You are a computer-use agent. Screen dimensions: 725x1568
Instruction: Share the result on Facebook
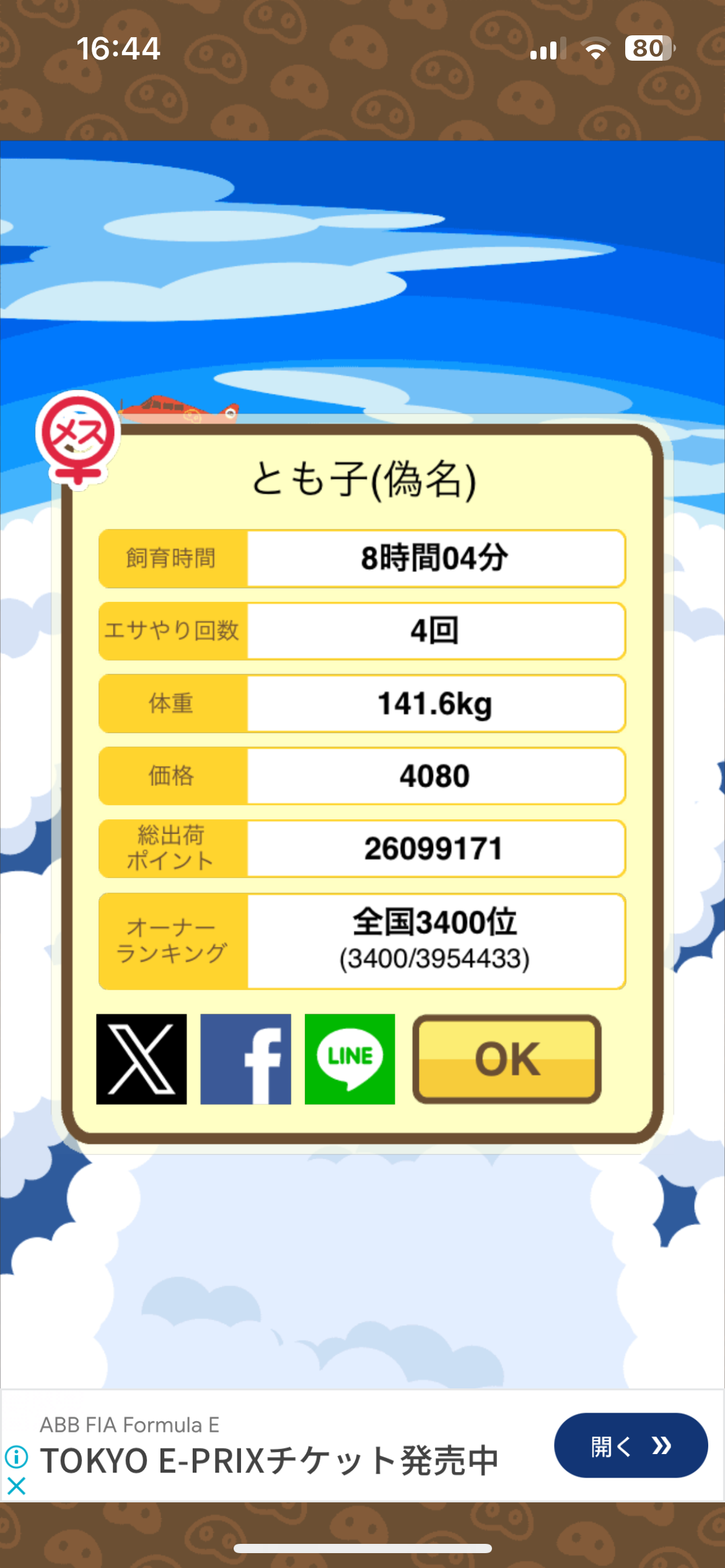tap(245, 1058)
